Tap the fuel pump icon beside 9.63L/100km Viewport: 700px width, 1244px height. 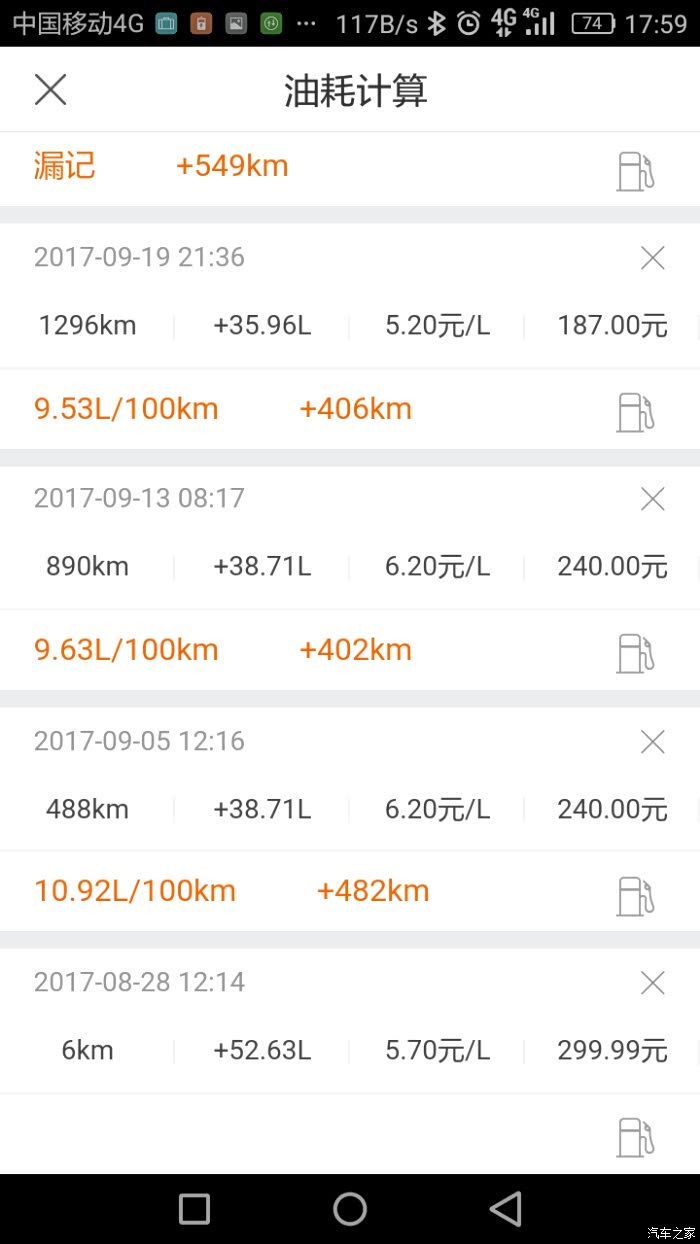click(x=635, y=652)
